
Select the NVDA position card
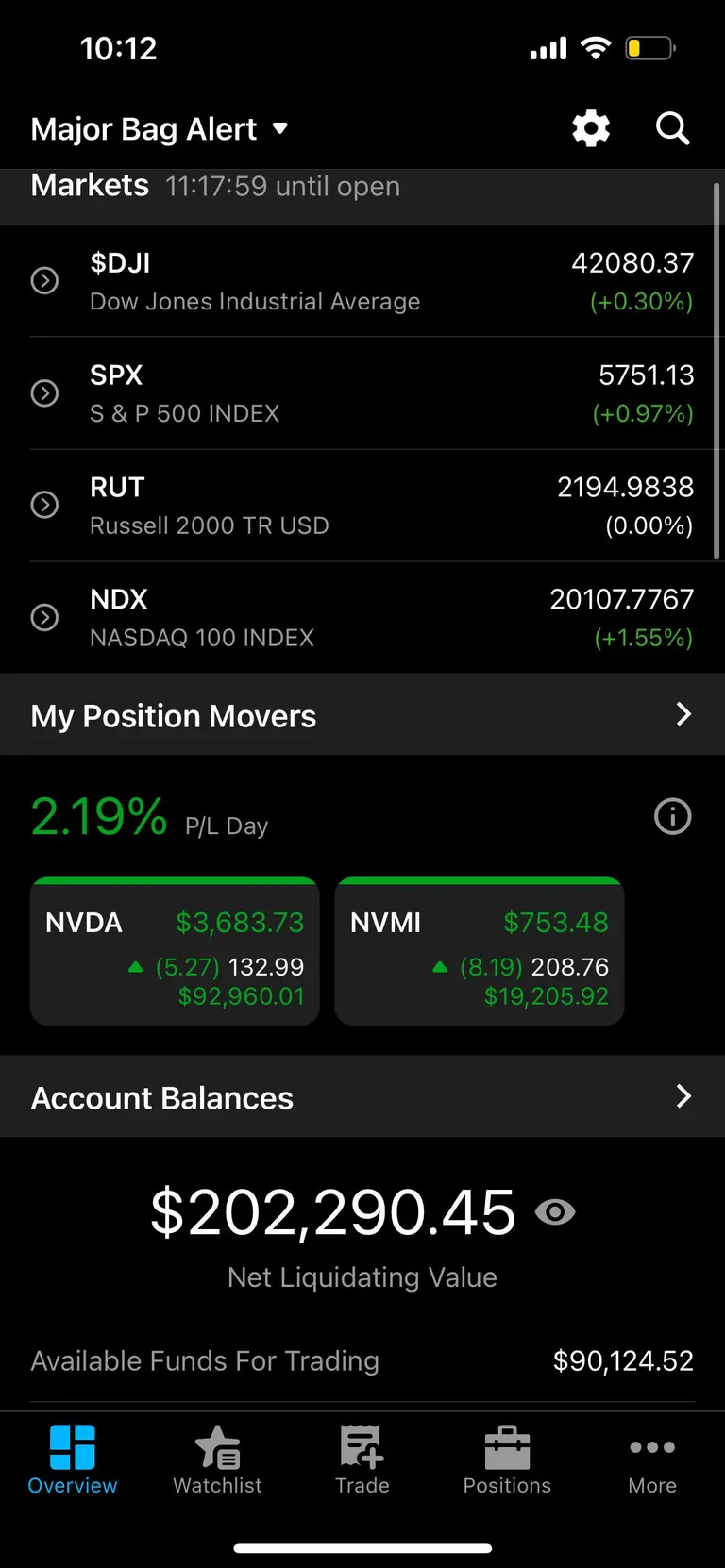pyautogui.click(x=175, y=950)
